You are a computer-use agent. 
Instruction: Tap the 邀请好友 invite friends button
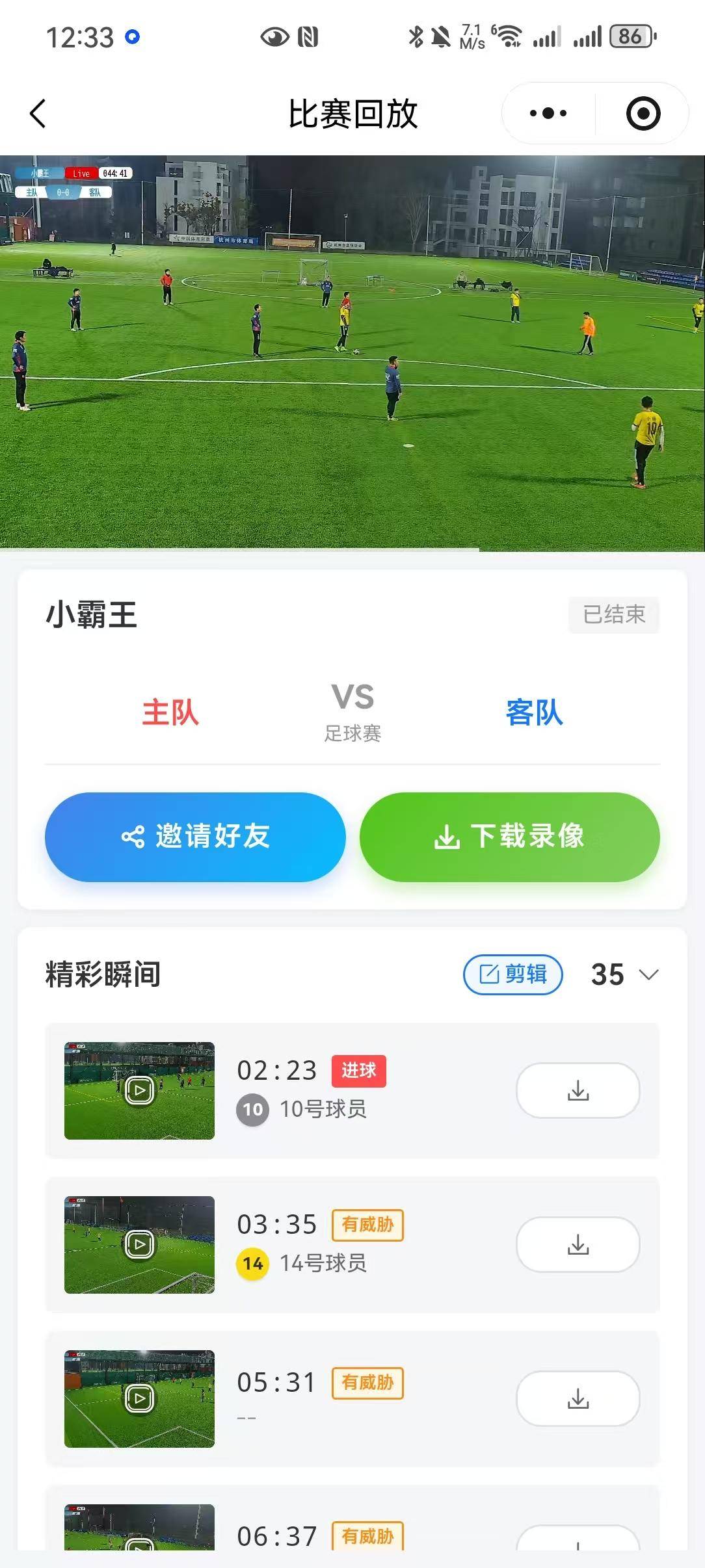(x=195, y=838)
